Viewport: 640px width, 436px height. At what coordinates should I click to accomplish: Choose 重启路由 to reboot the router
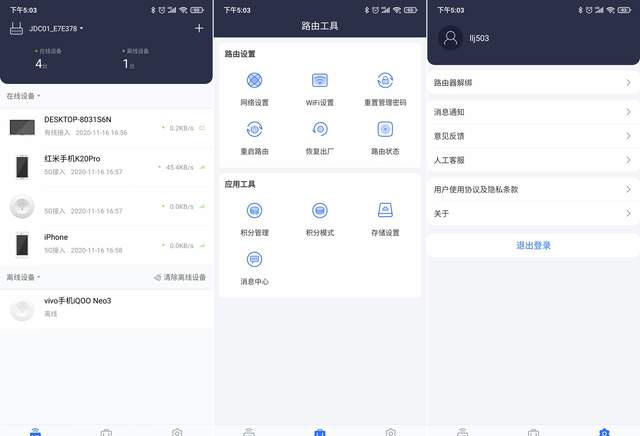coord(254,138)
